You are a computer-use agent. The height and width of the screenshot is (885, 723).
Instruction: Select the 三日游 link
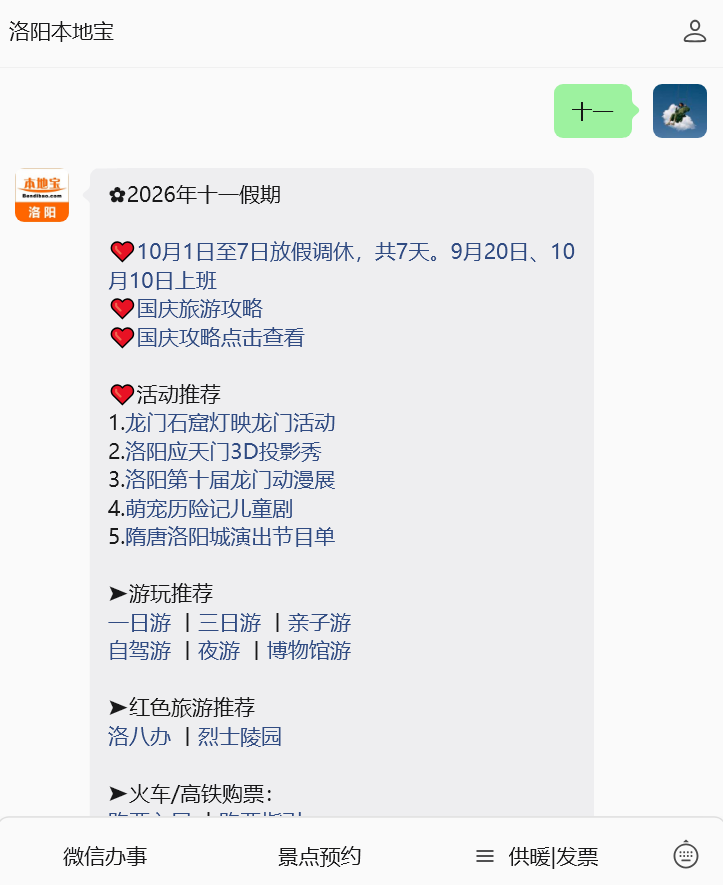tap(229, 623)
